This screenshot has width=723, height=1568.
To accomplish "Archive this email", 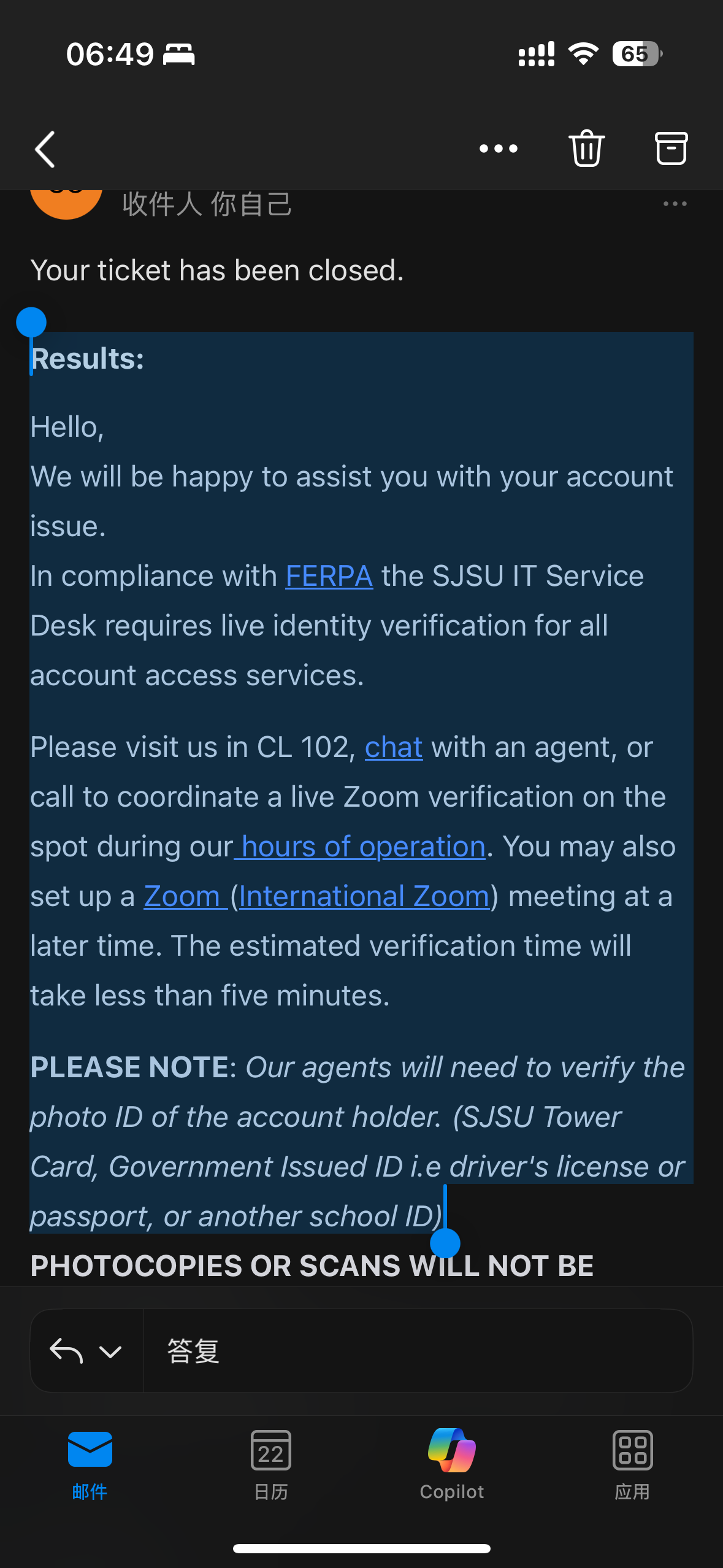I will point(671,148).
